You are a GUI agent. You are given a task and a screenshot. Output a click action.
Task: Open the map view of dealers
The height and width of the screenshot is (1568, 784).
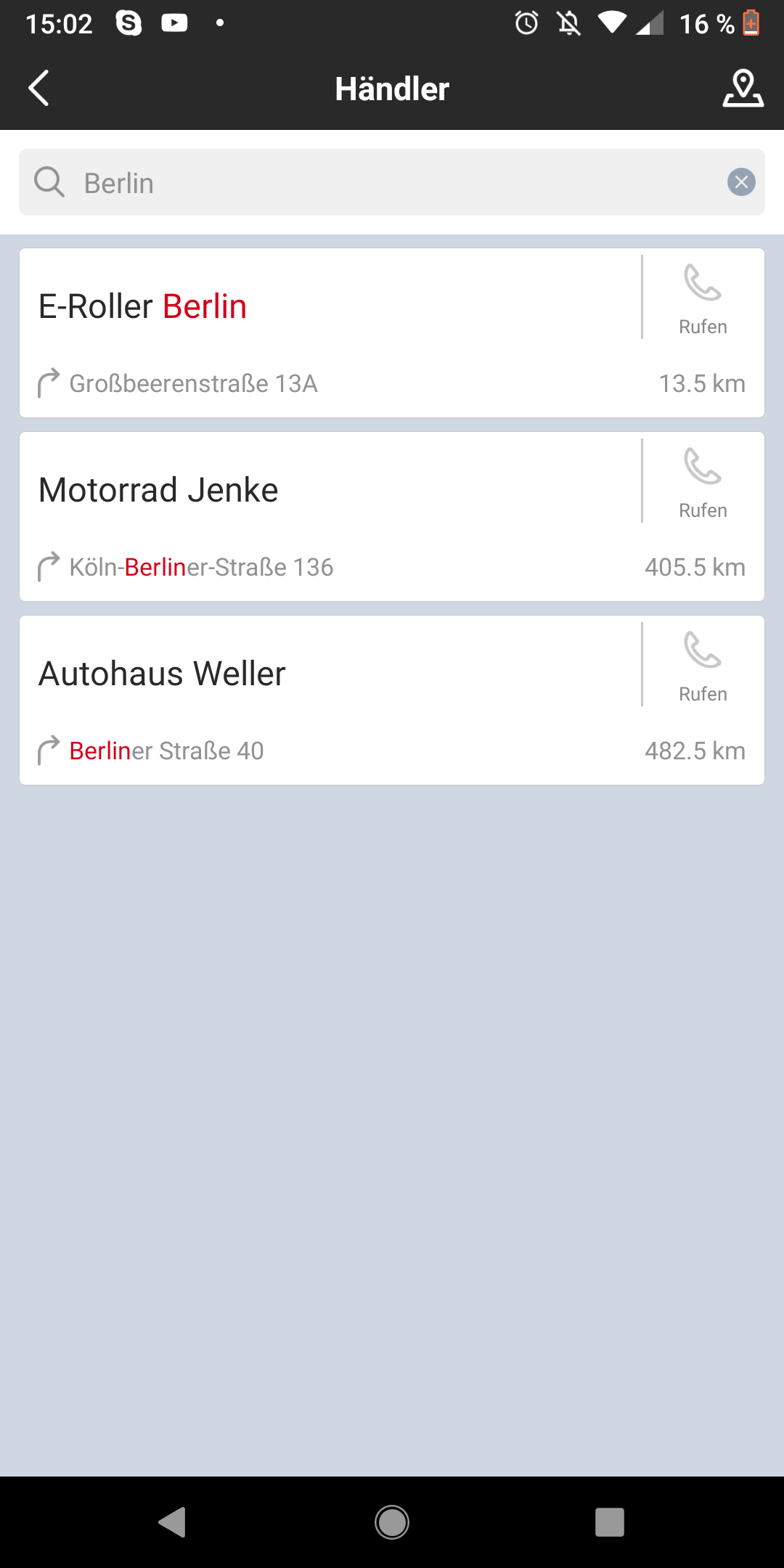(x=743, y=89)
